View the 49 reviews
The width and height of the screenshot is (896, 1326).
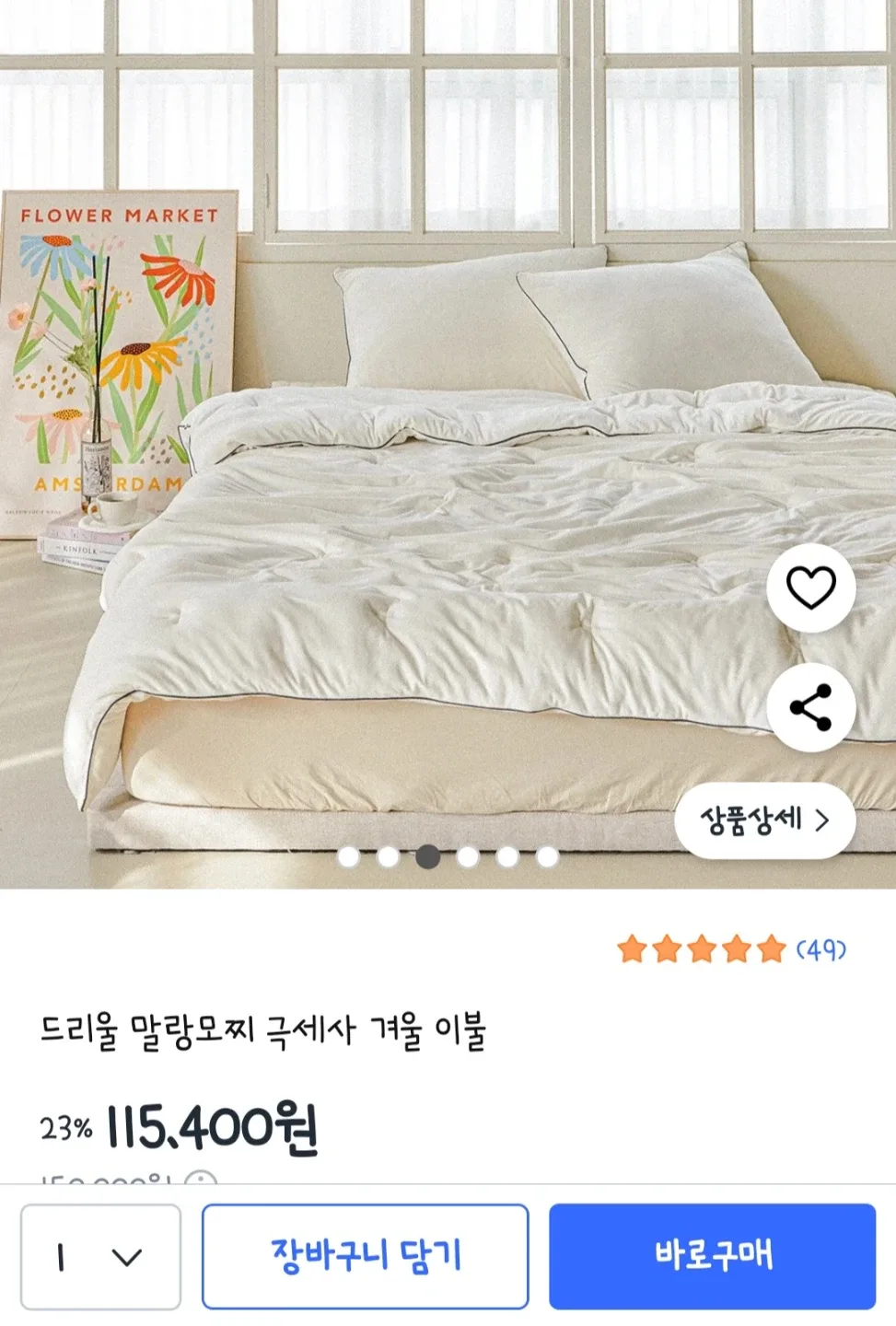820,948
